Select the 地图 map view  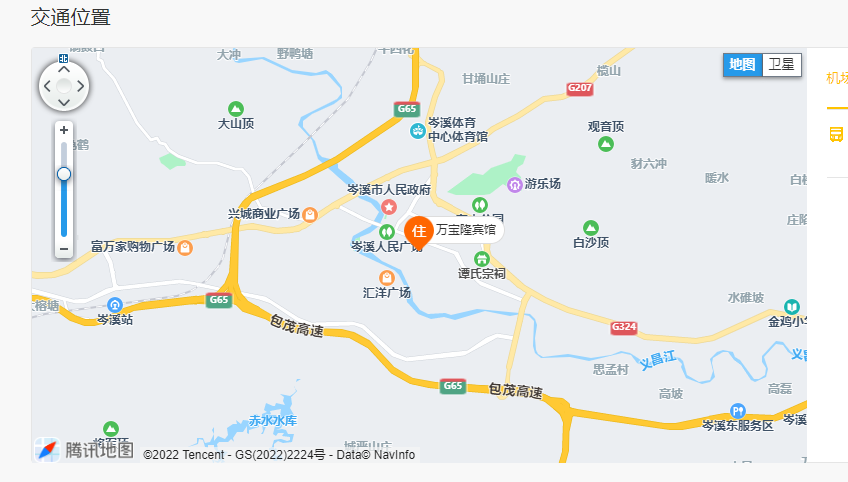click(742, 65)
